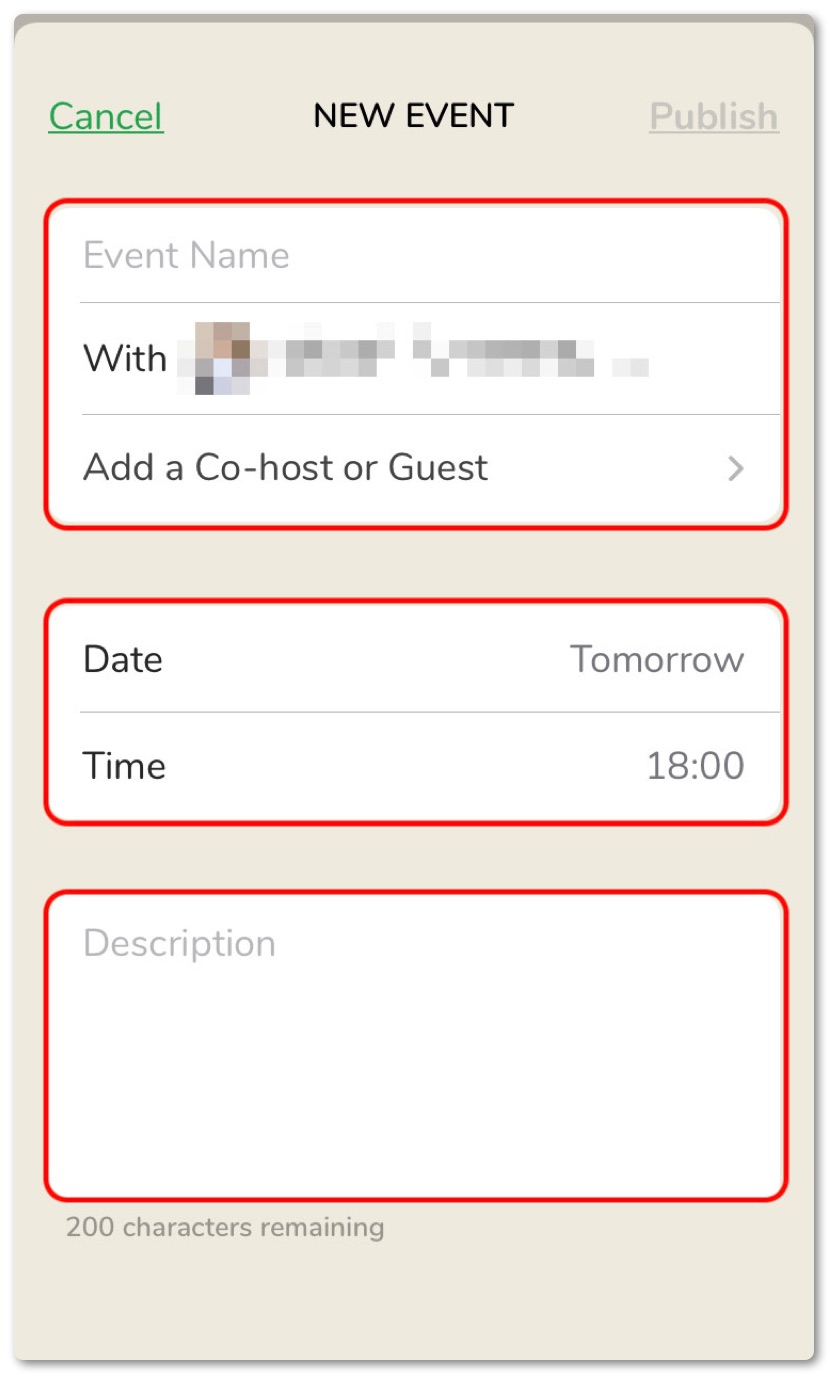Open Add a Co-host or Guest
This screenshot has height=1374, width=828.
click(414, 467)
